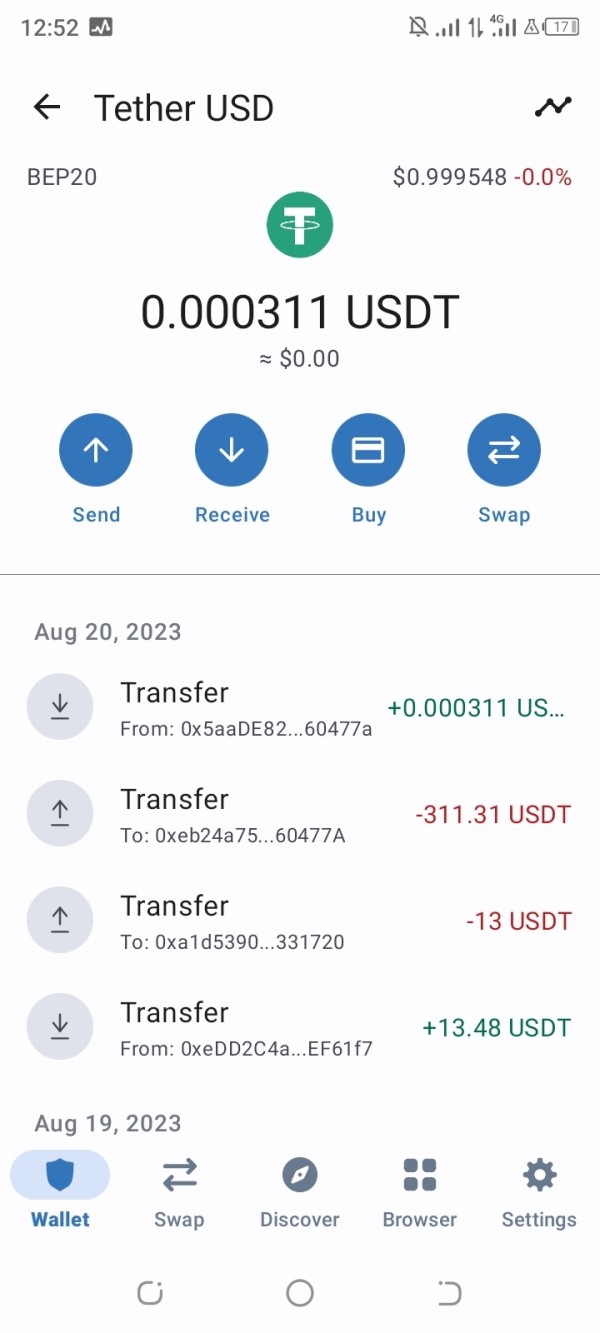View the +13.48 USDT transfer
Screen dimensions: 600x1333
click(300, 1028)
